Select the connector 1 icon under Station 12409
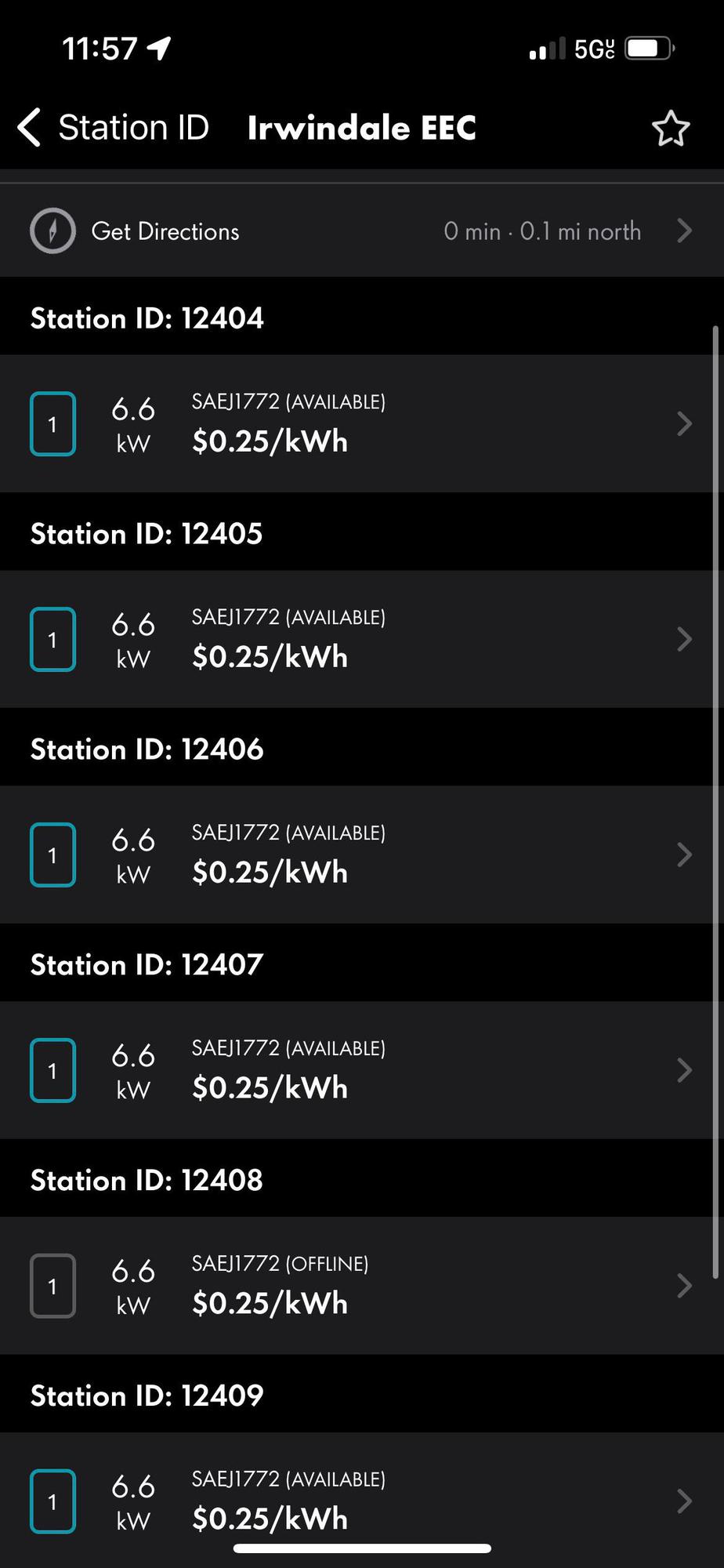The height and width of the screenshot is (1568, 724). point(52,1501)
